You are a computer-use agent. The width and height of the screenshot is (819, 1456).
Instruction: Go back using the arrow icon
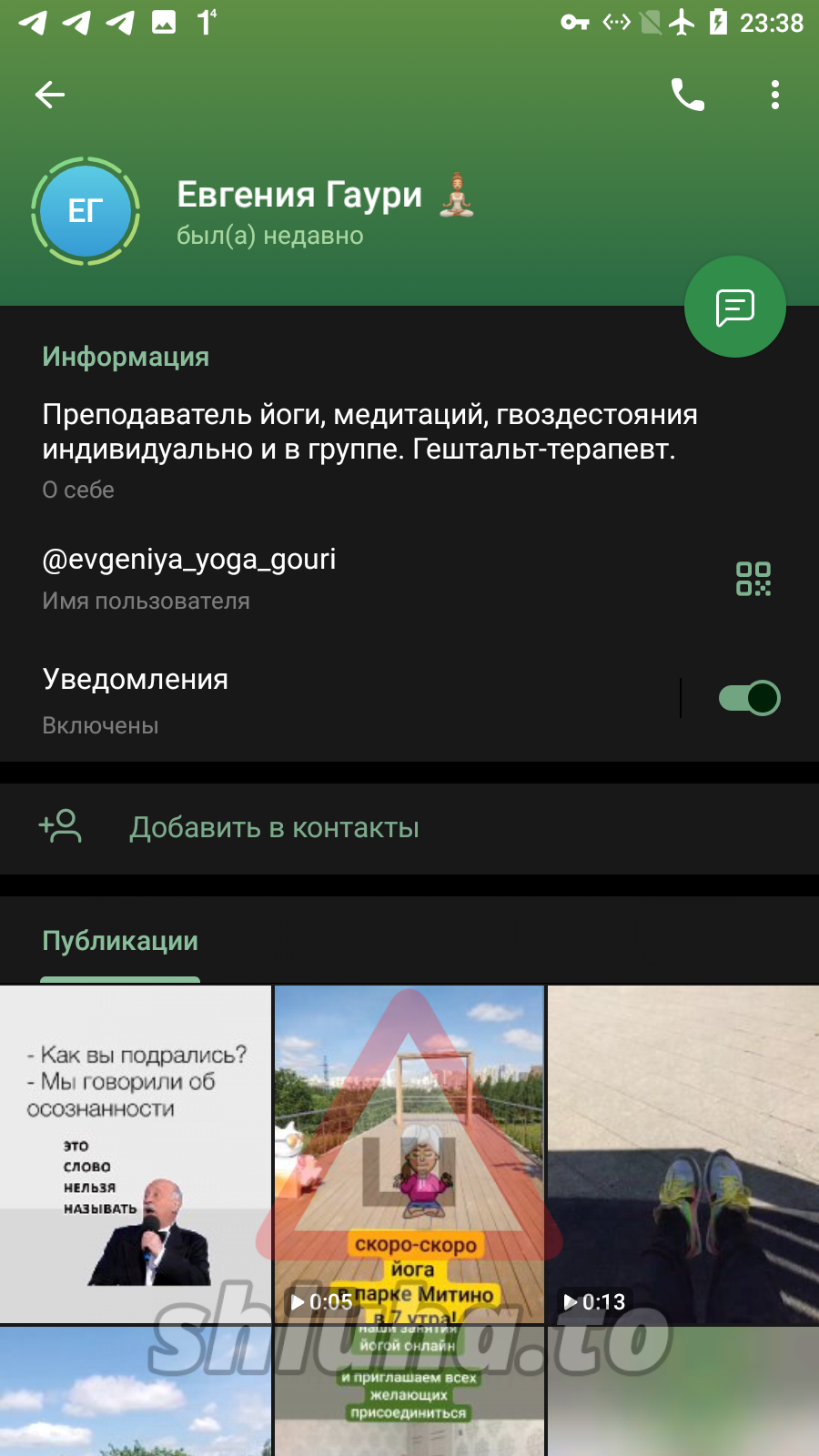[50, 95]
